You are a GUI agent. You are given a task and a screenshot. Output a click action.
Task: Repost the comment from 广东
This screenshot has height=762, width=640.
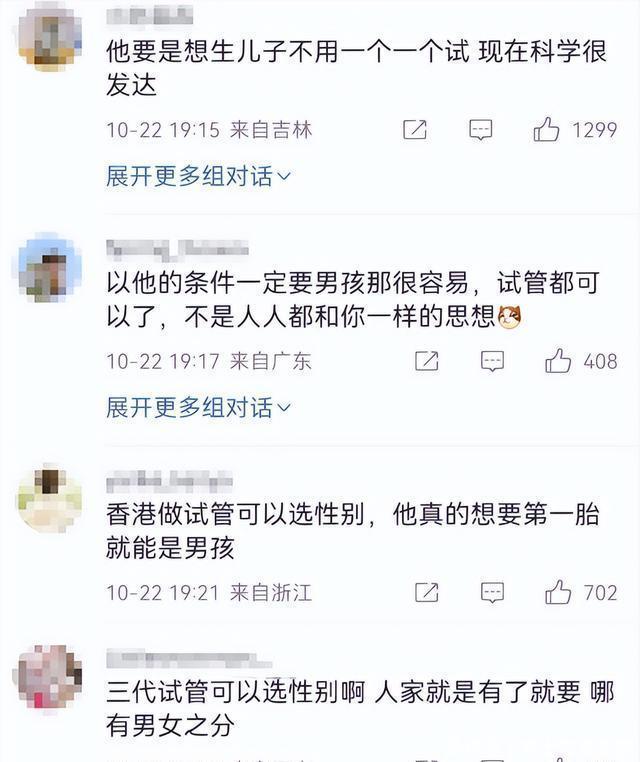pos(427,361)
